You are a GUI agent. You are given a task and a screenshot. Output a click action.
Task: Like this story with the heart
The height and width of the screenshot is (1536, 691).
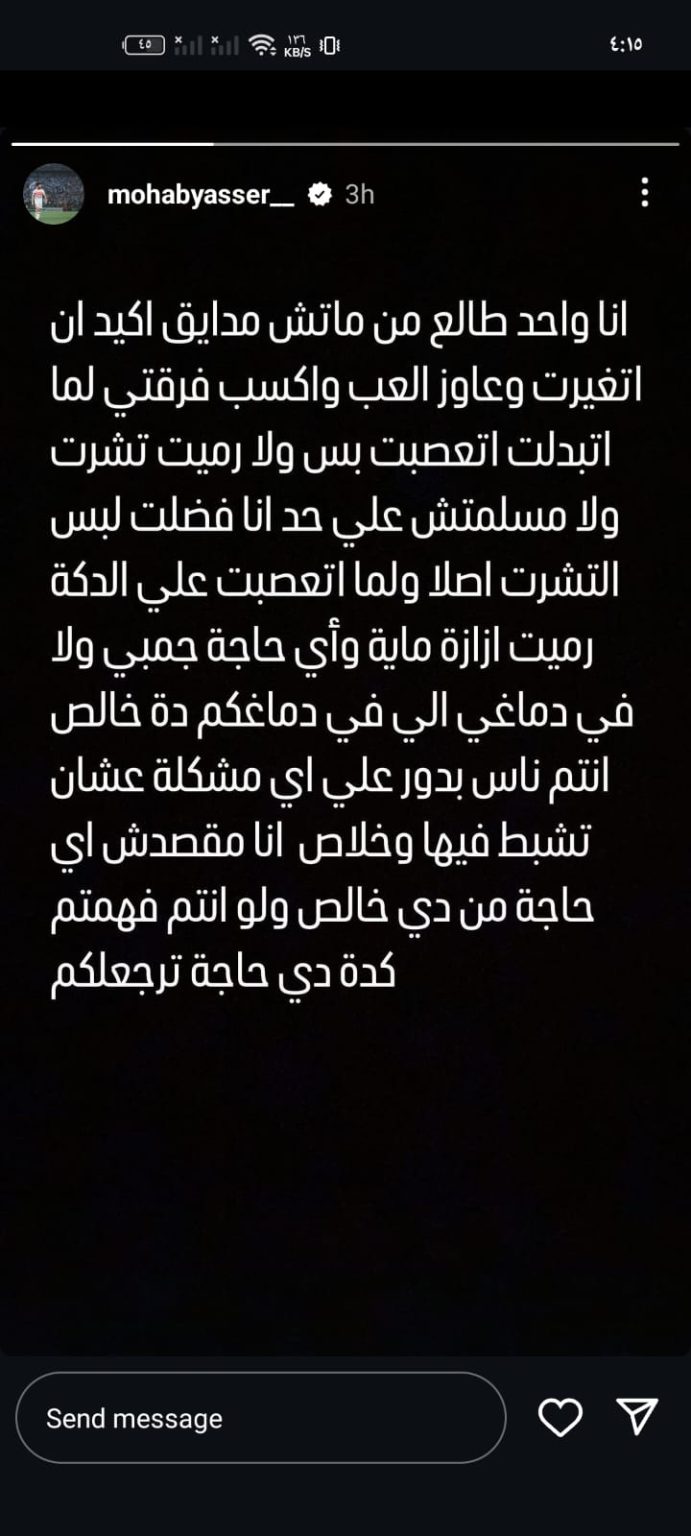[x=560, y=1417]
